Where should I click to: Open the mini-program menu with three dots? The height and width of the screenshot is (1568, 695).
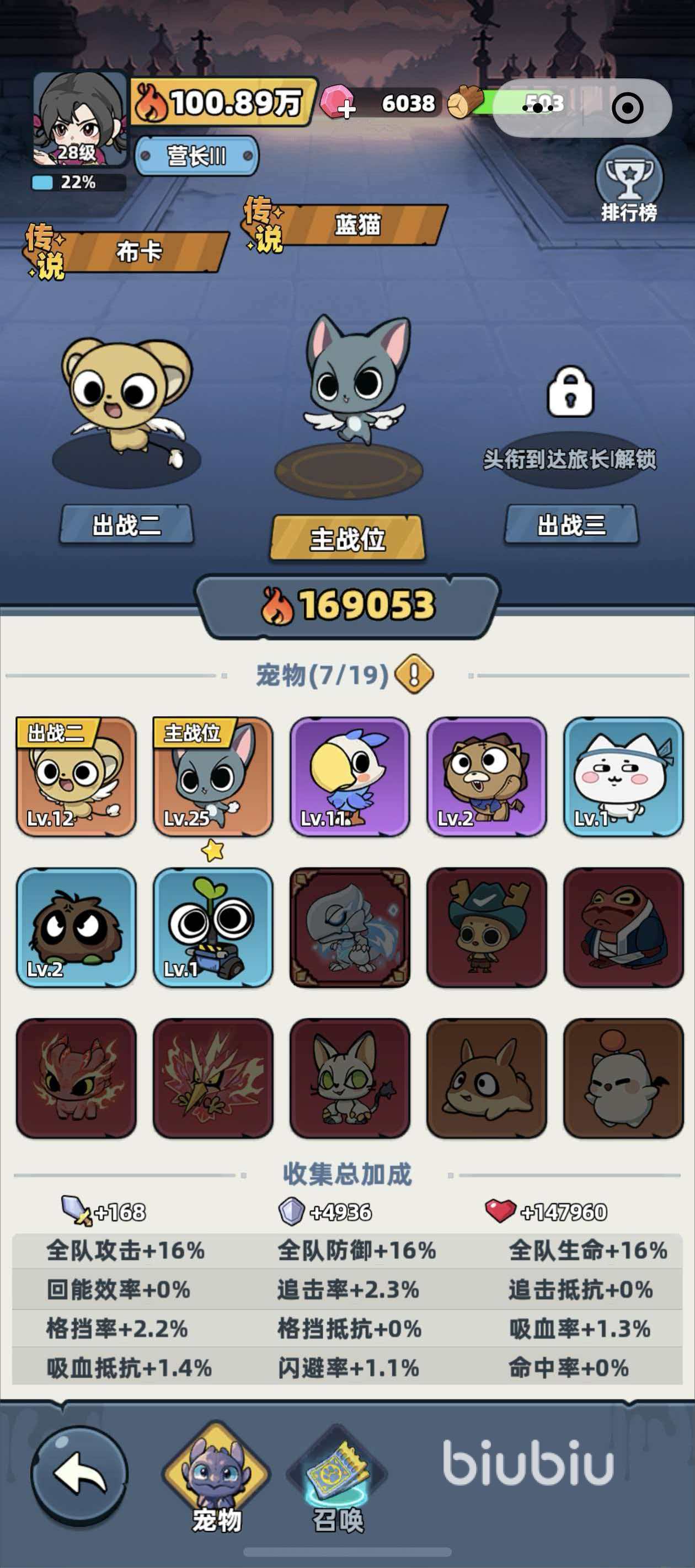click(538, 109)
